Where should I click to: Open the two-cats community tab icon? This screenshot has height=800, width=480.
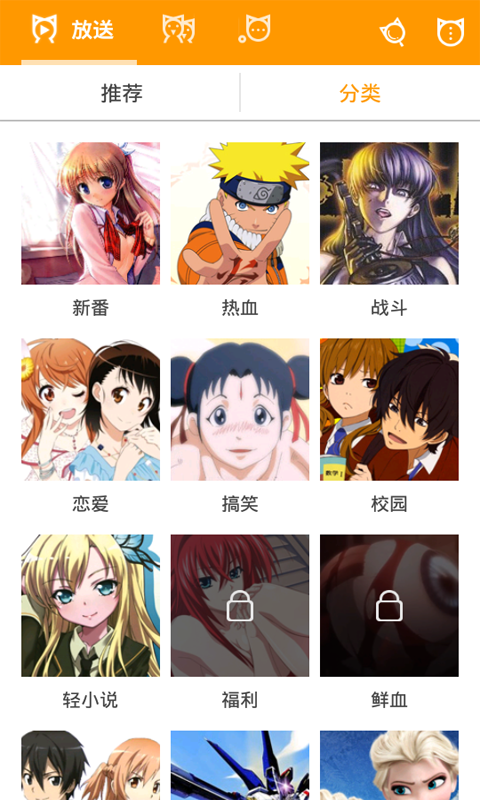tap(179, 29)
